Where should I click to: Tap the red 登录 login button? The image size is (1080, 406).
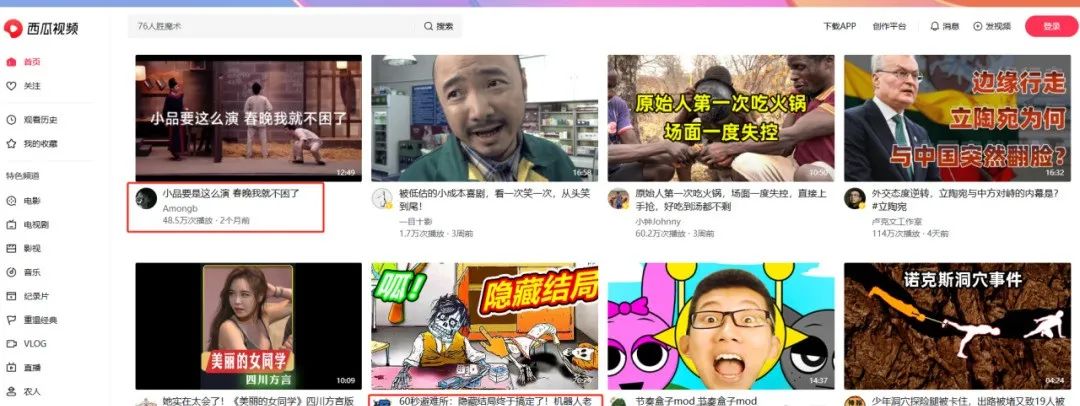[1051, 26]
